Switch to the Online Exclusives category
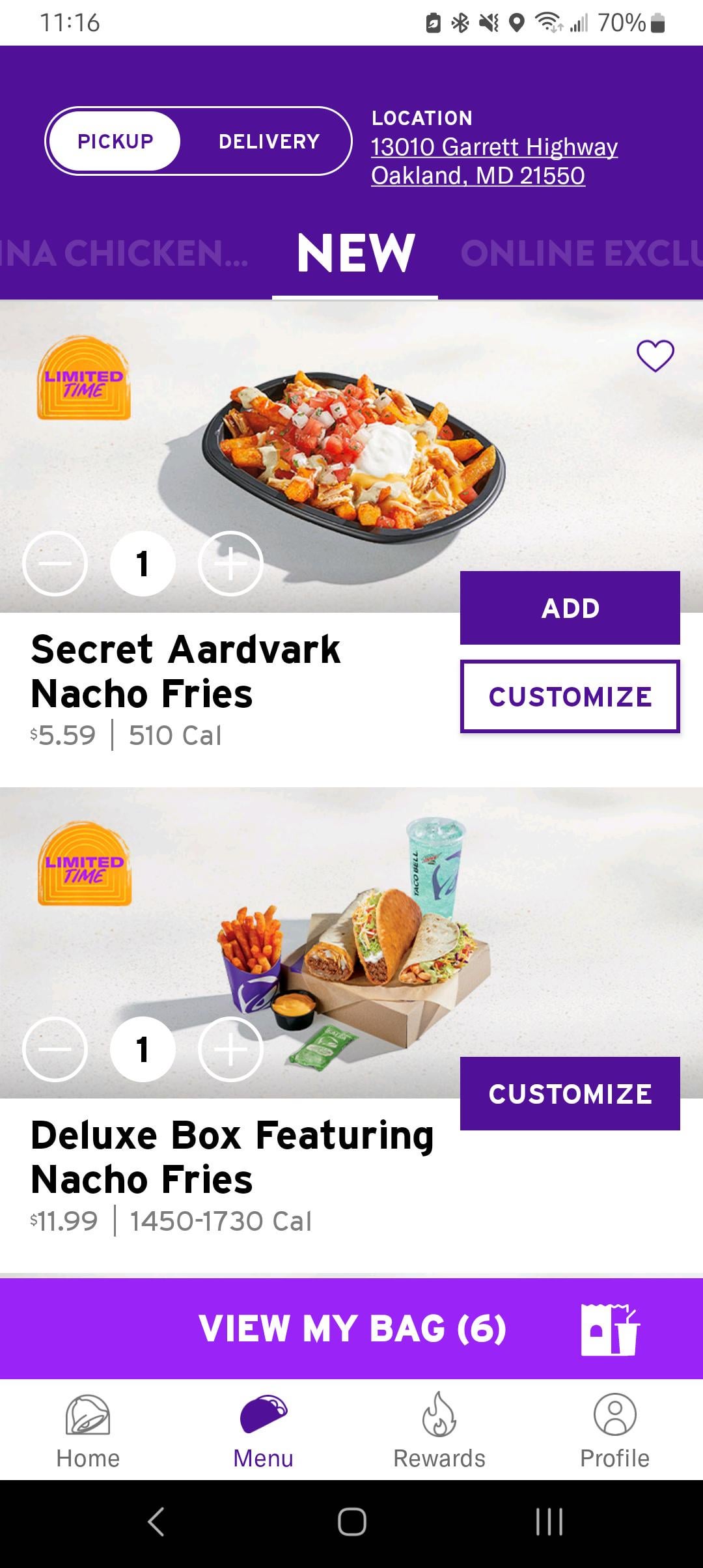 (x=581, y=253)
